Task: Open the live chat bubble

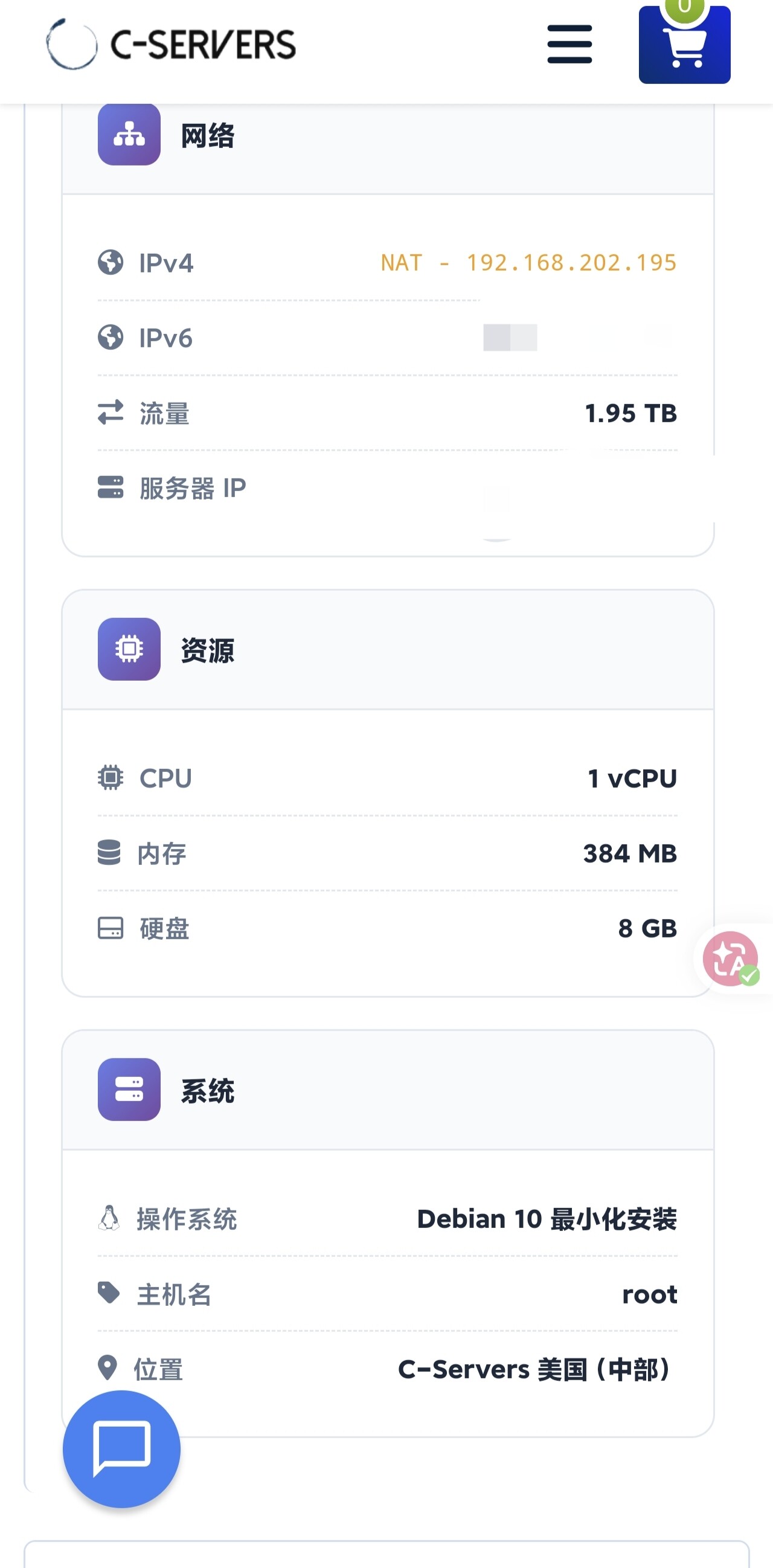Action: tap(122, 1448)
